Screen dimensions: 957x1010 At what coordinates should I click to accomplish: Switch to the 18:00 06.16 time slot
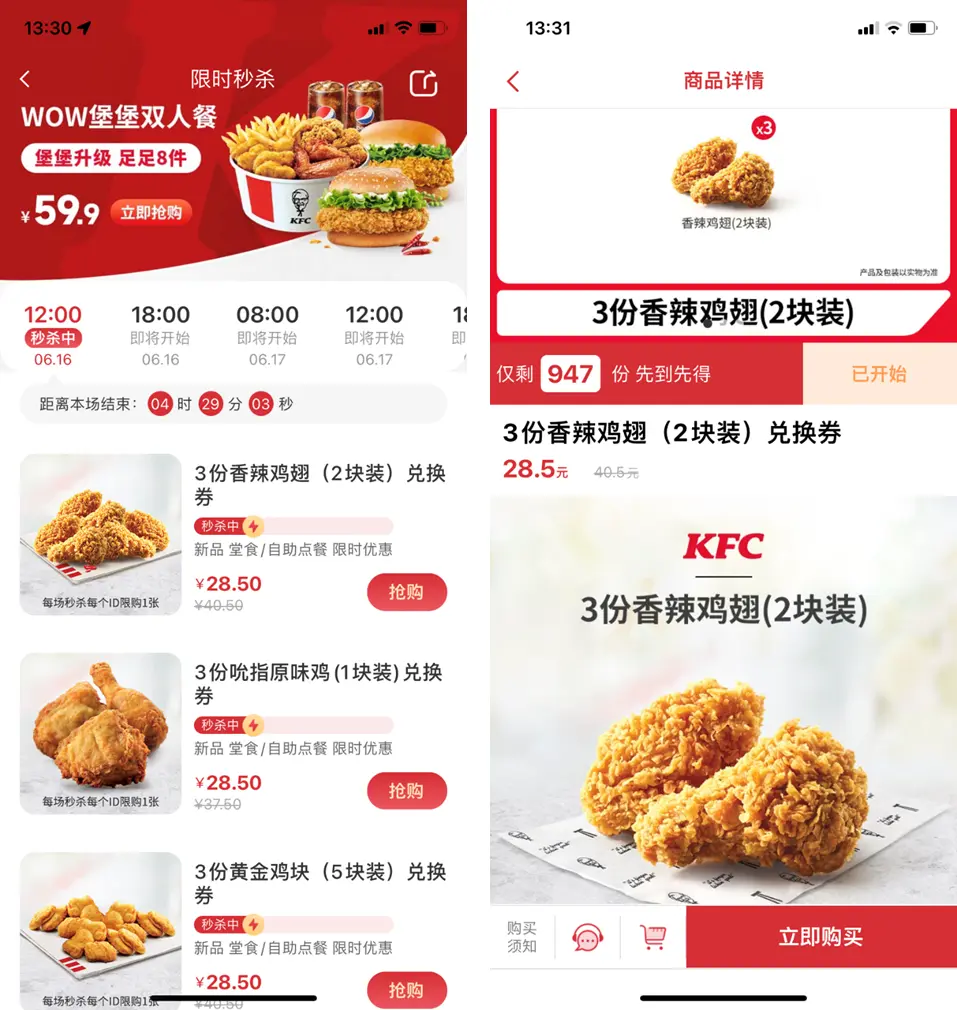pyautogui.click(x=160, y=336)
